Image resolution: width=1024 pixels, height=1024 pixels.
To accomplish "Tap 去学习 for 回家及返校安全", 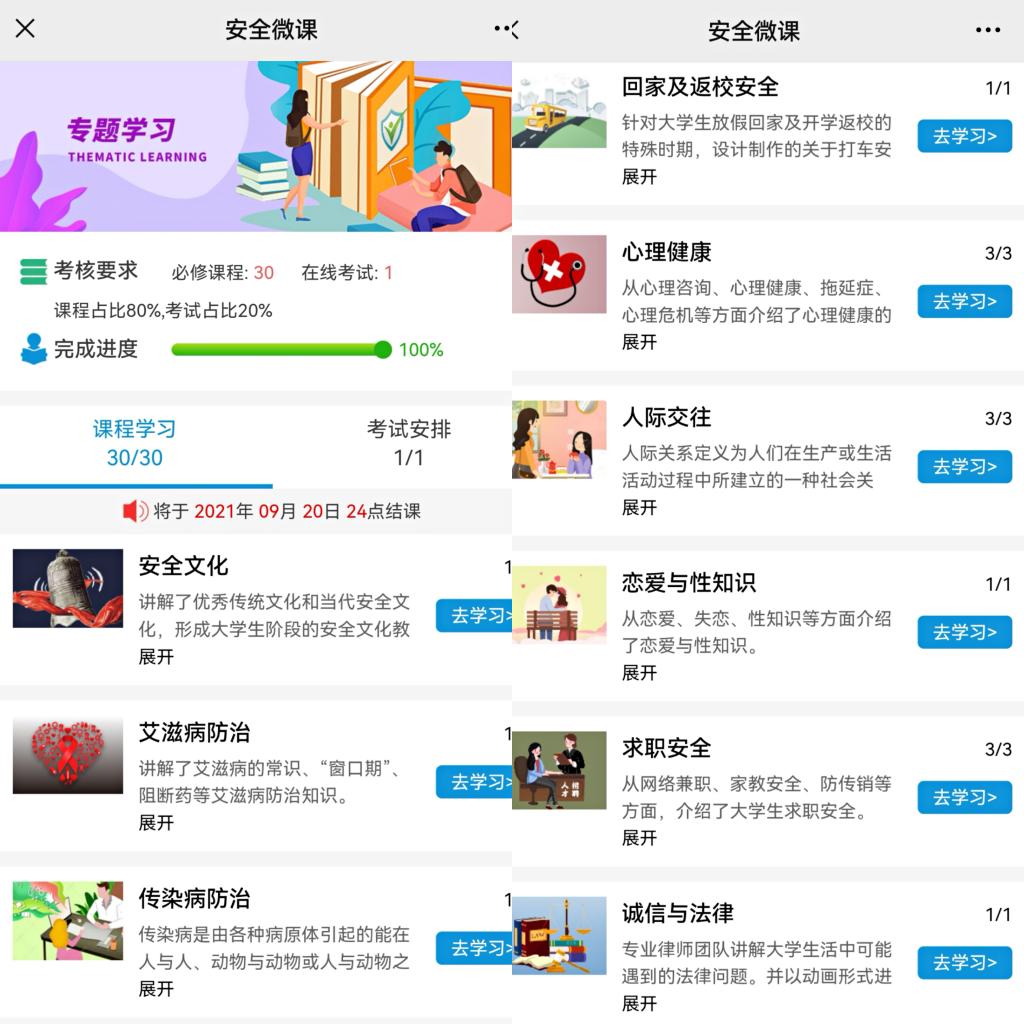I will [964, 136].
